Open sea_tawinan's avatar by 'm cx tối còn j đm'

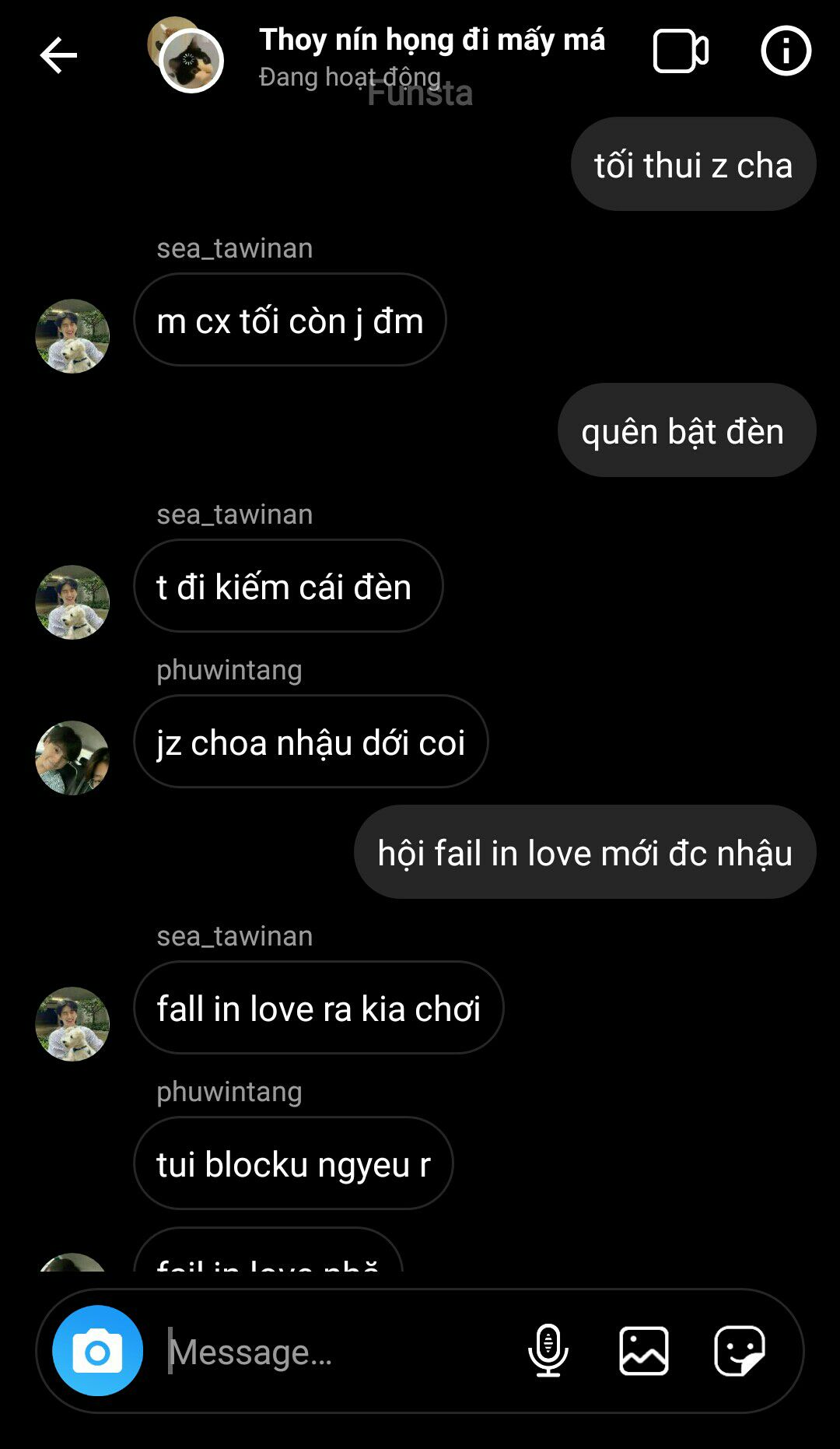pos(72,336)
